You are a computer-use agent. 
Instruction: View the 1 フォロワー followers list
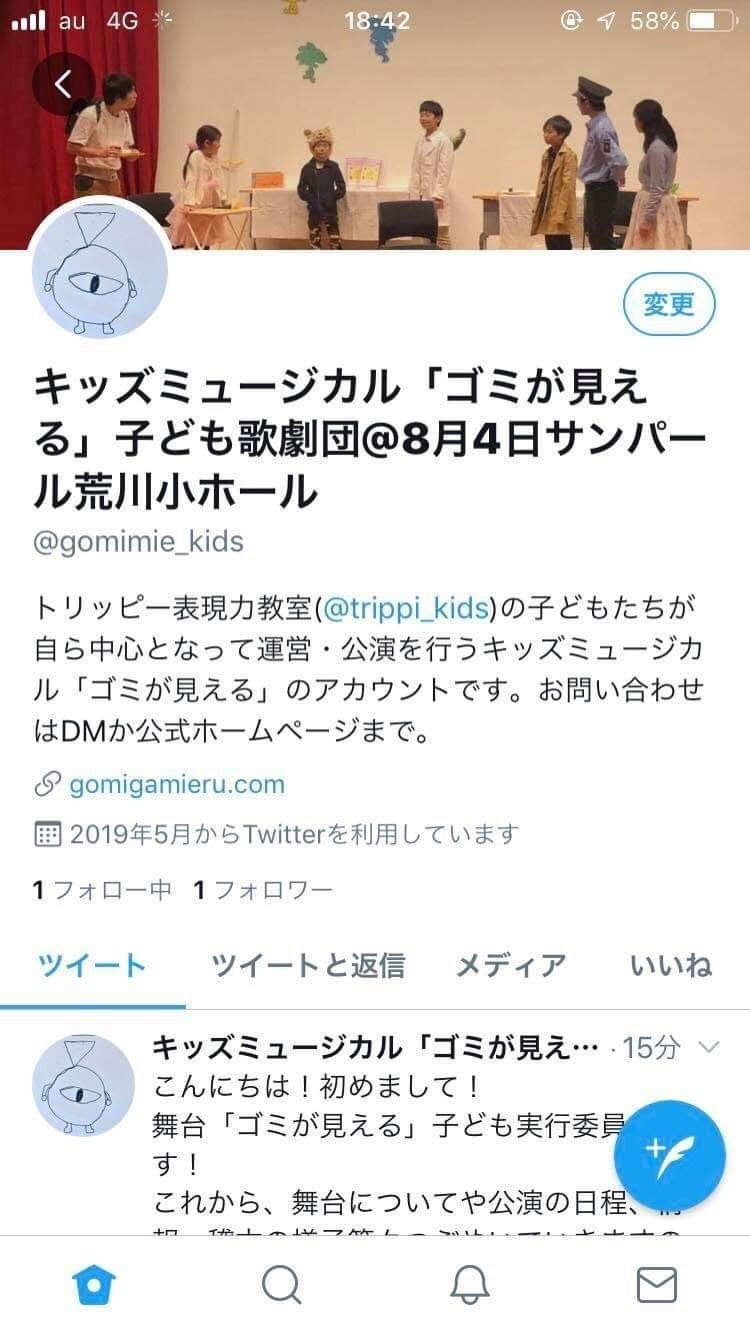[x=262, y=890]
